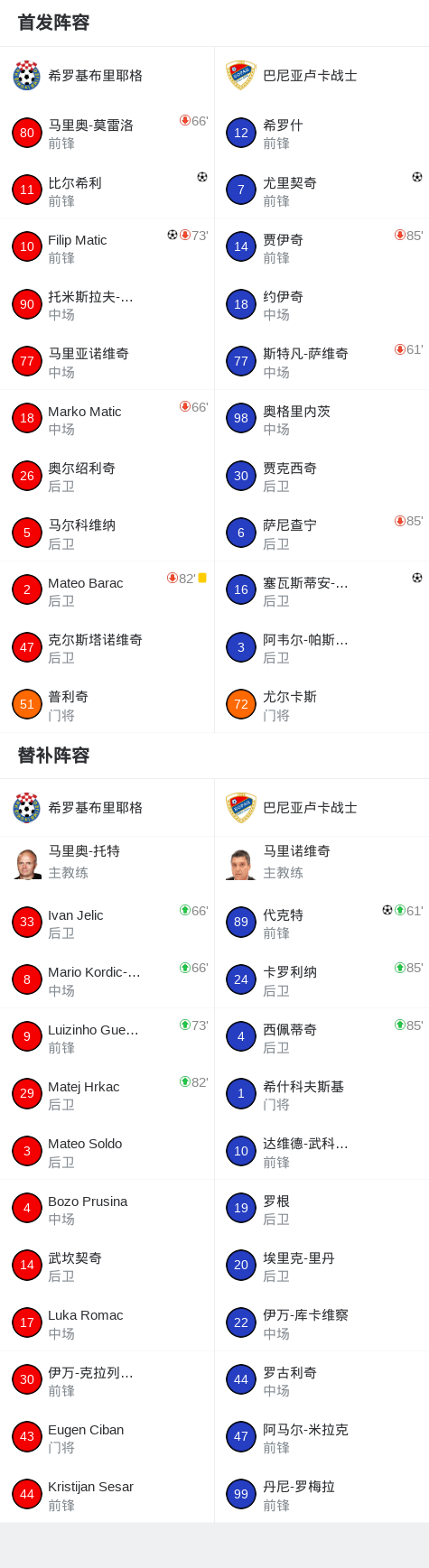Open goalkeeper 普利奇 profile
The image size is (429, 1568).
107,705
